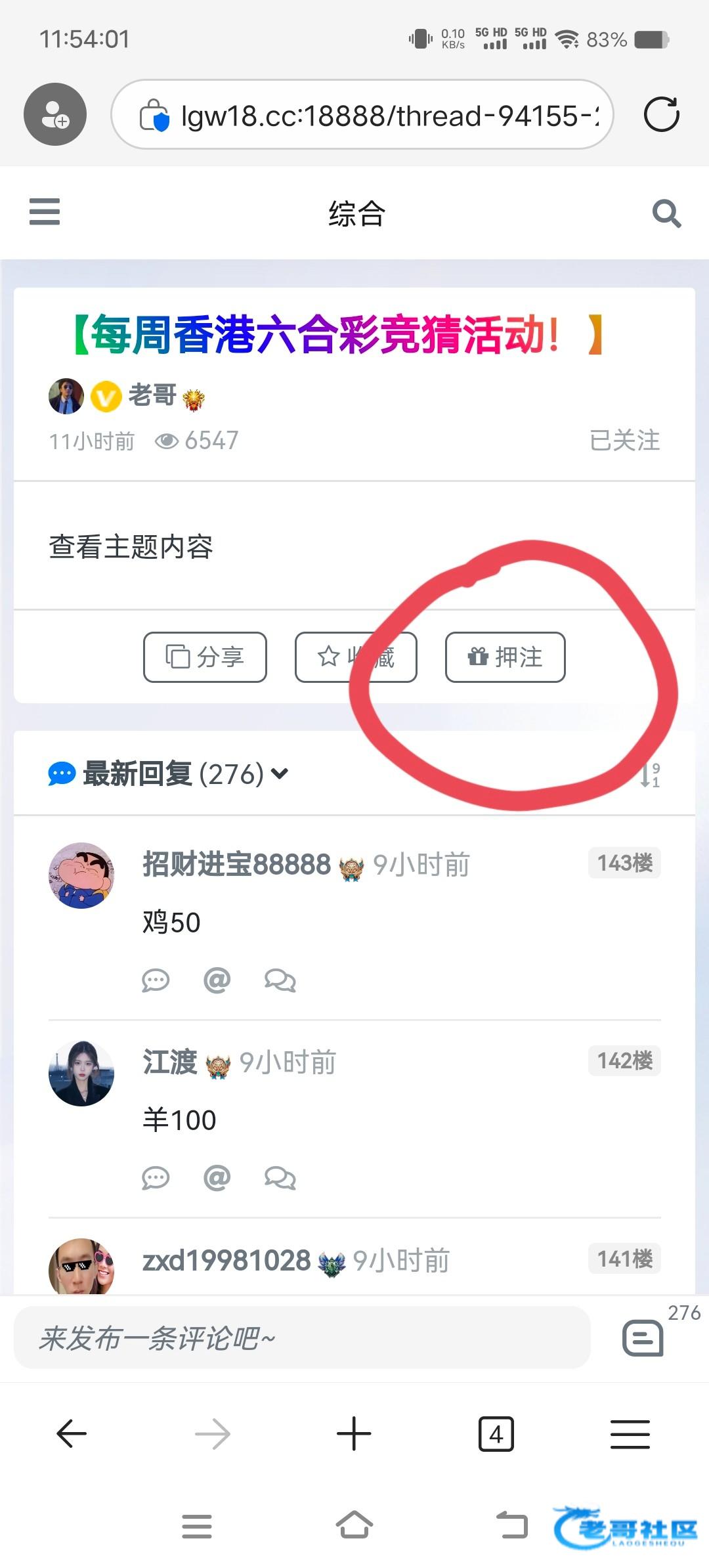709x1568 pixels.
Task: Open the forum search magnifier
Action: 666,213
